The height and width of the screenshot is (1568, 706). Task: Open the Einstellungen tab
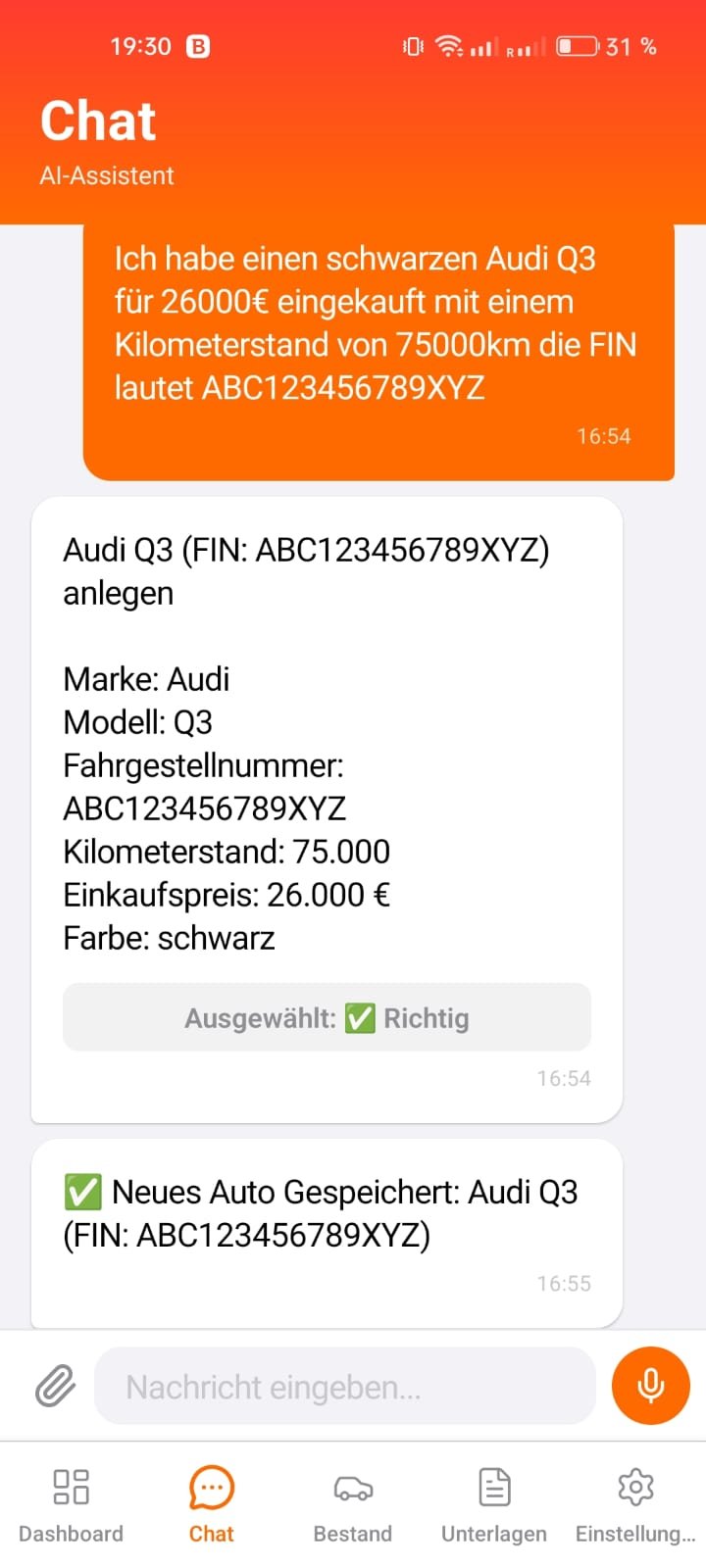click(x=635, y=1503)
